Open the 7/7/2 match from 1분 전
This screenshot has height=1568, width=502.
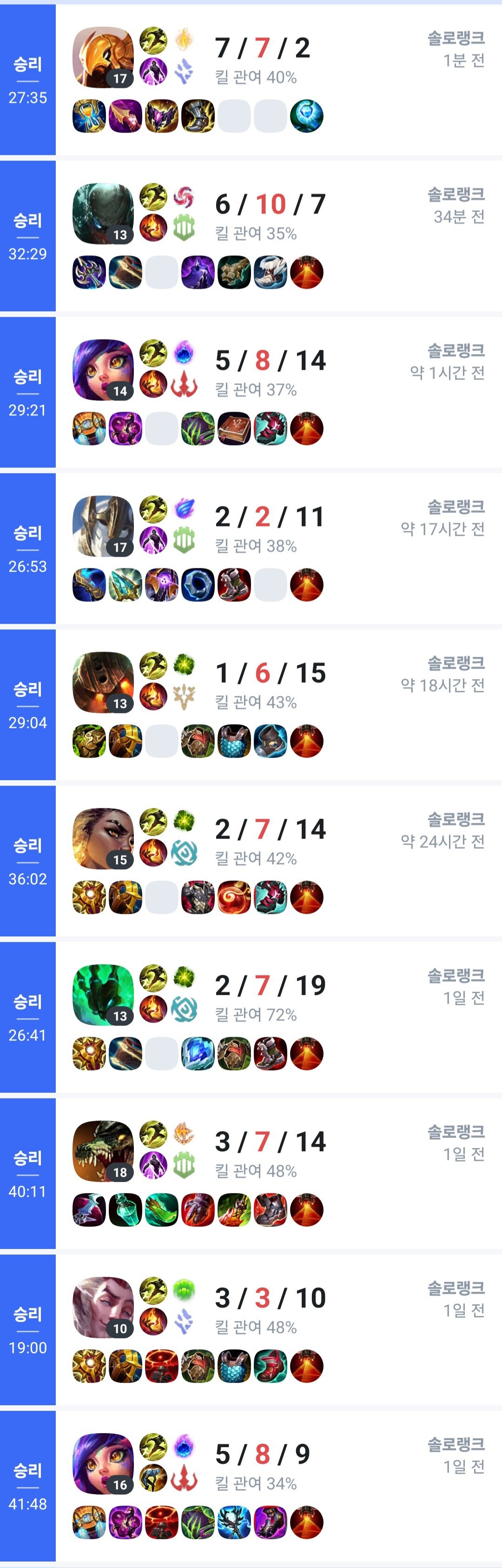click(x=262, y=47)
